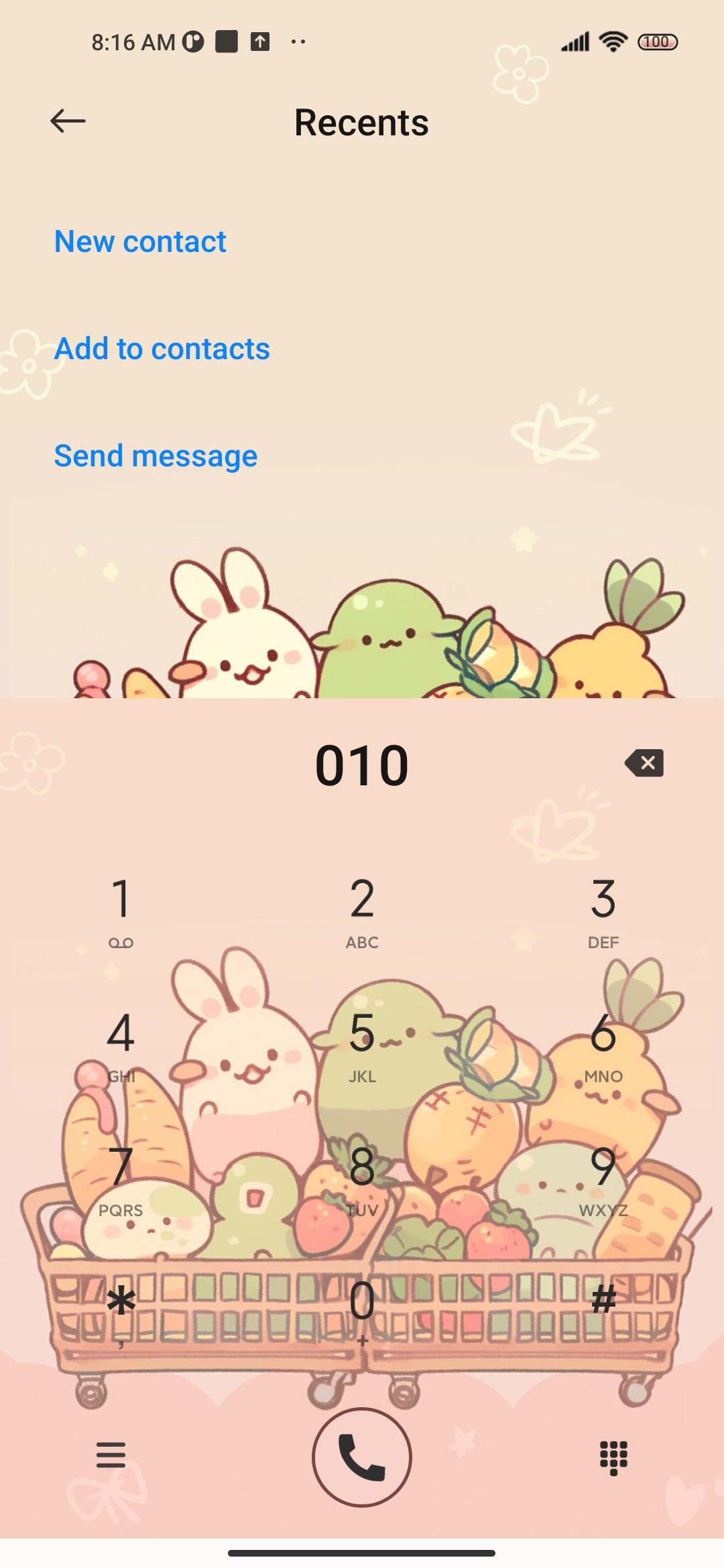Tap the 4 GHI key
Viewport: 724px width, 1568px height.
coord(121,1047)
